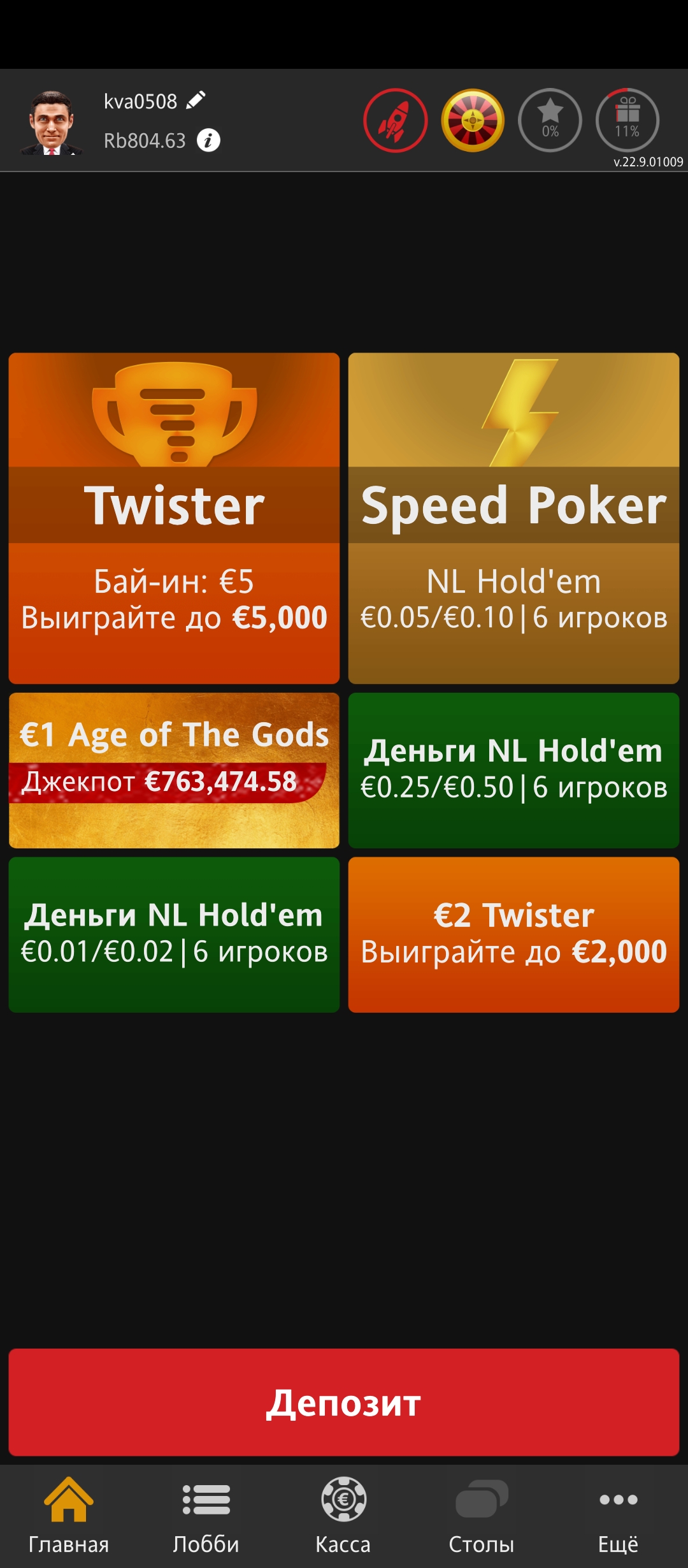Switch to the Столы tab

[482, 1516]
